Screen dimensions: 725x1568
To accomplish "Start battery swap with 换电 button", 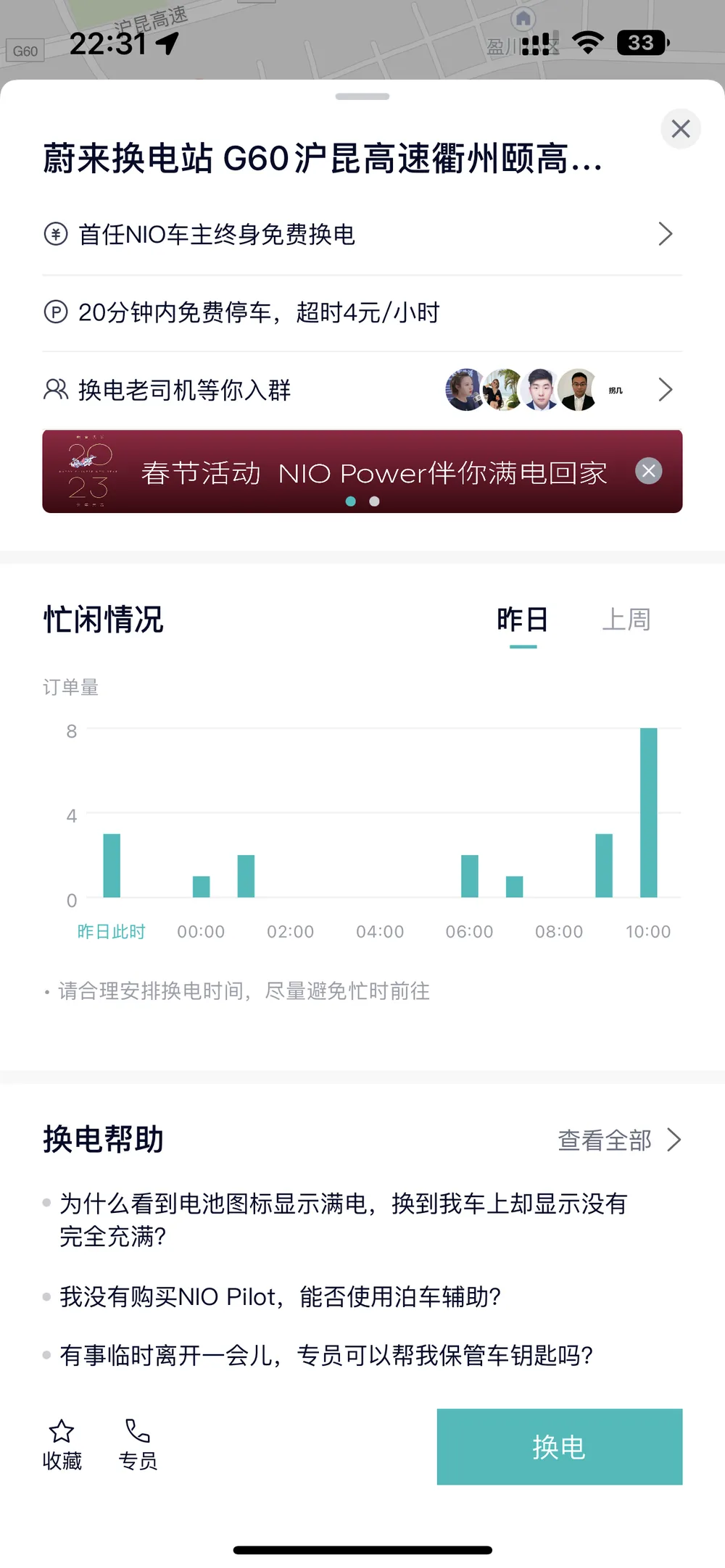I will (x=559, y=1446).
